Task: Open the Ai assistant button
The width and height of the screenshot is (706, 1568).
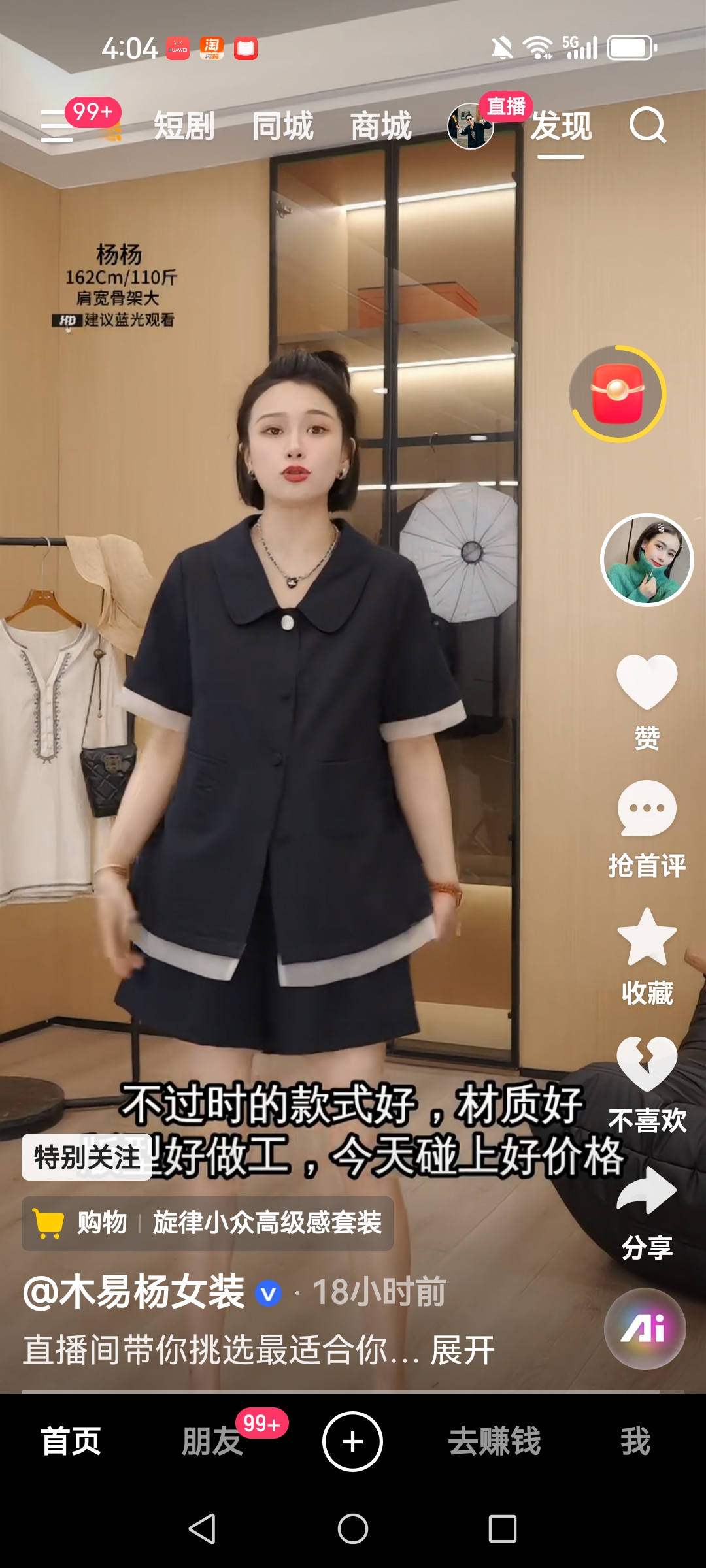Action: click(x=645, y=1328)
